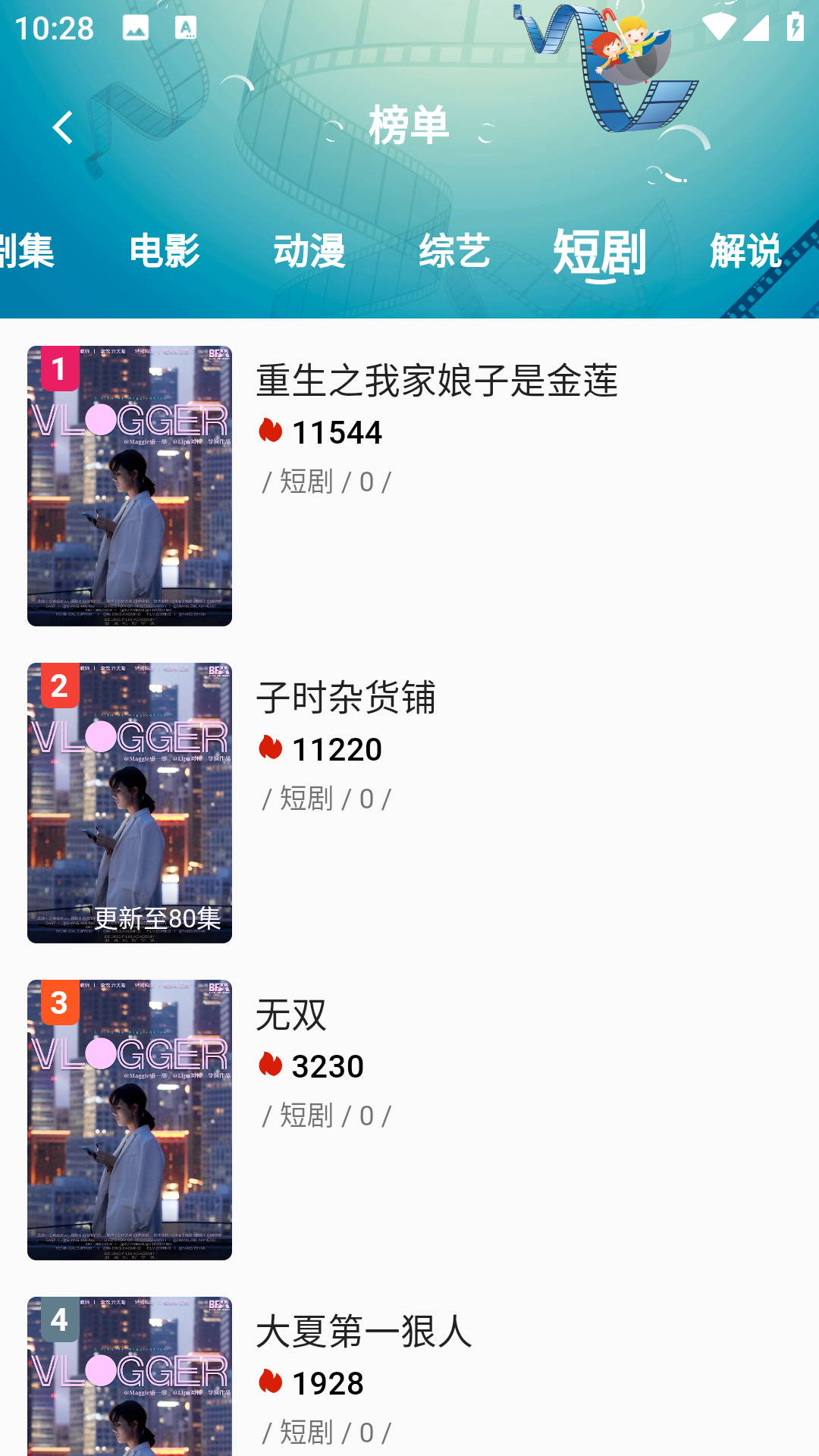Open the 综艺 ranking tab
Viewport: 819px width, 1456px height.
(454, 253)
